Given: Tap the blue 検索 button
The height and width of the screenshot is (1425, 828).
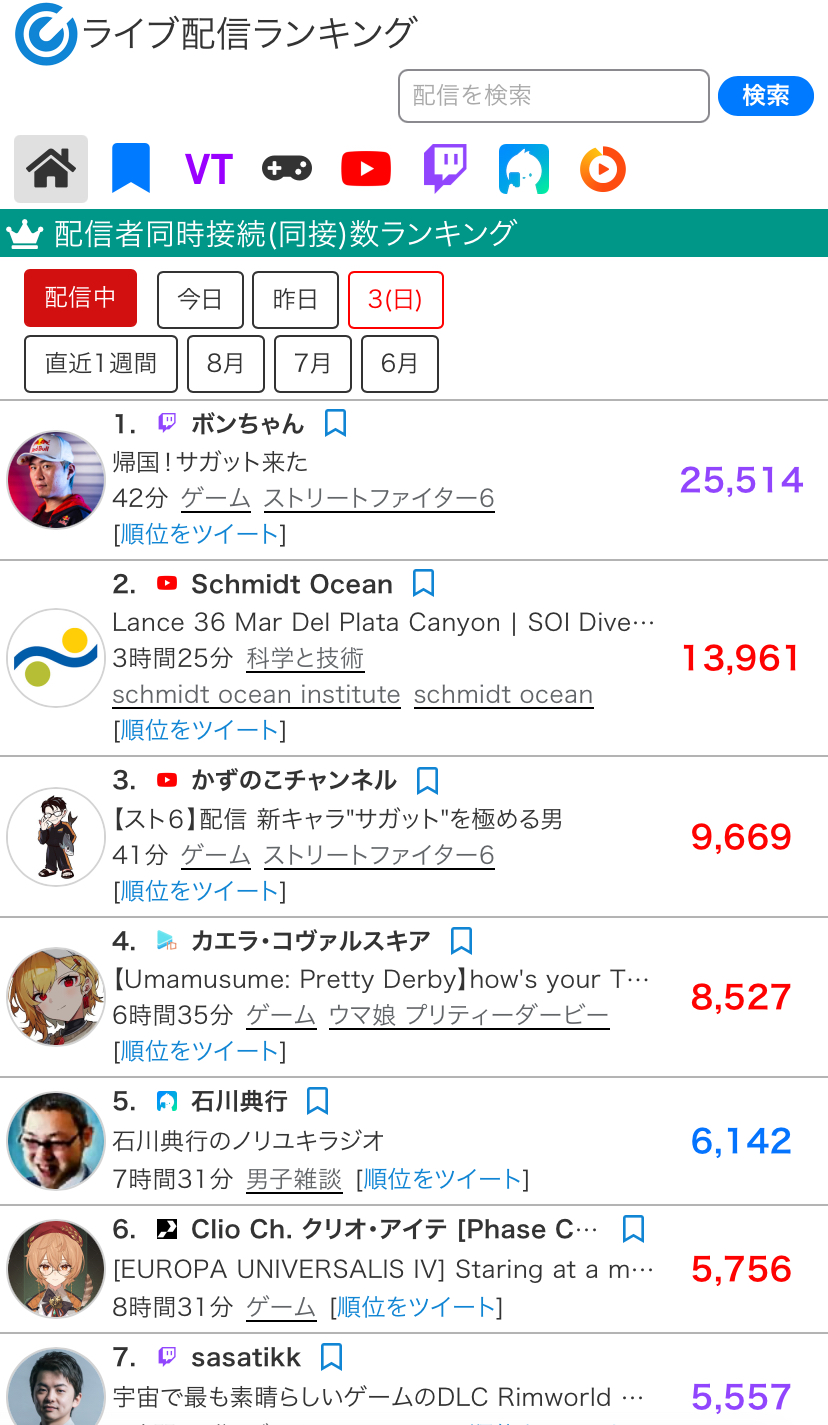Looking at the screenshot, I should point(765,96).
